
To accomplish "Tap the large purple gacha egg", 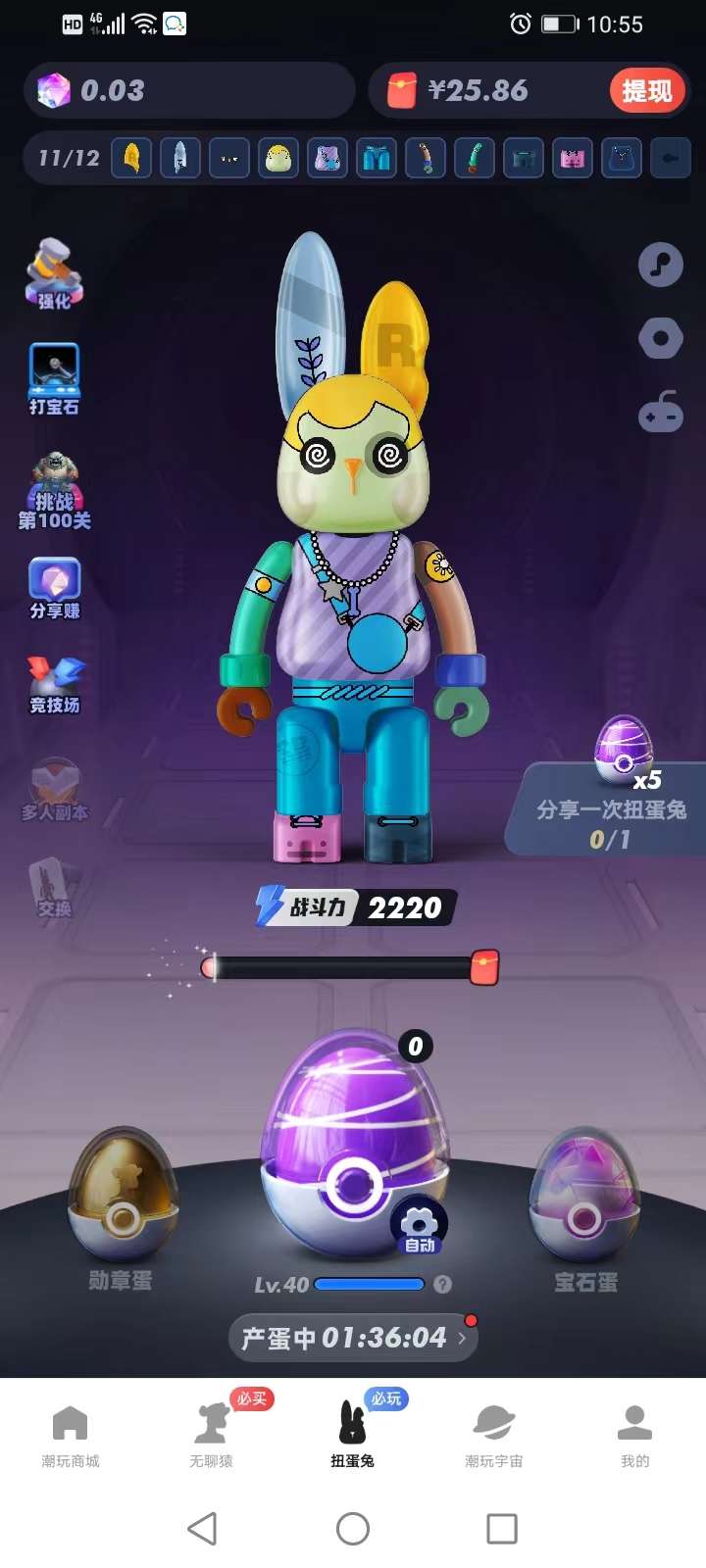I will (353, 1147).
